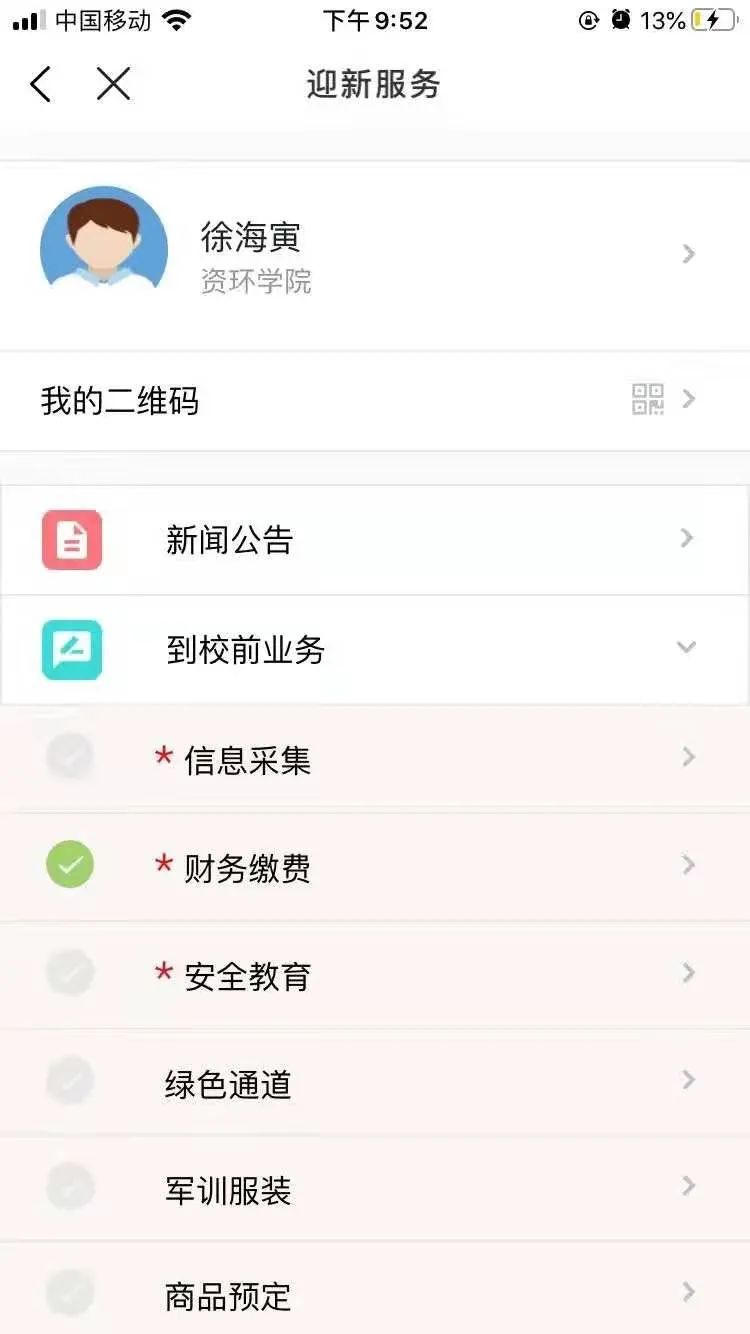Open 商品预定 item
750x1334 pixels.
375,1296
